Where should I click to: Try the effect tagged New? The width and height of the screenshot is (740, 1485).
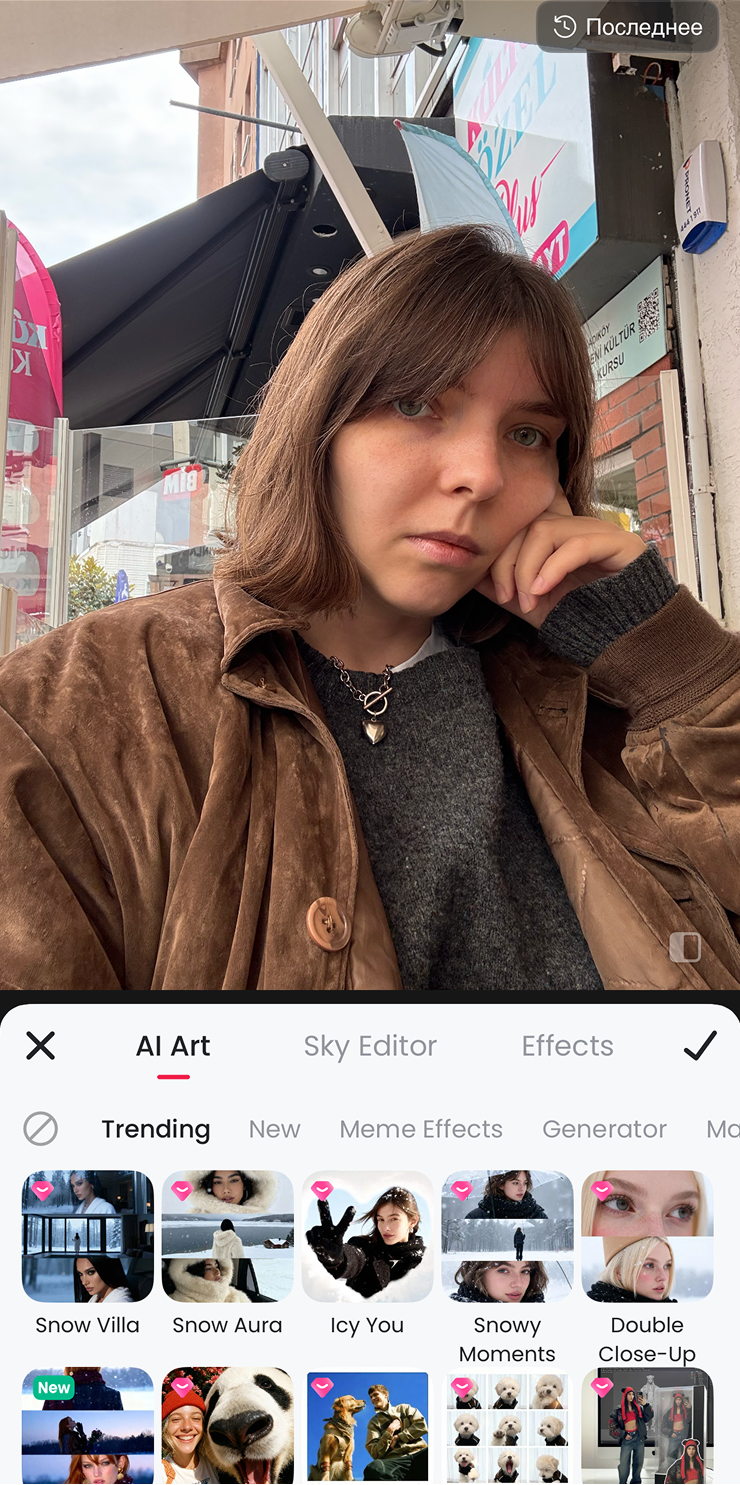[x=88, y=1425]
